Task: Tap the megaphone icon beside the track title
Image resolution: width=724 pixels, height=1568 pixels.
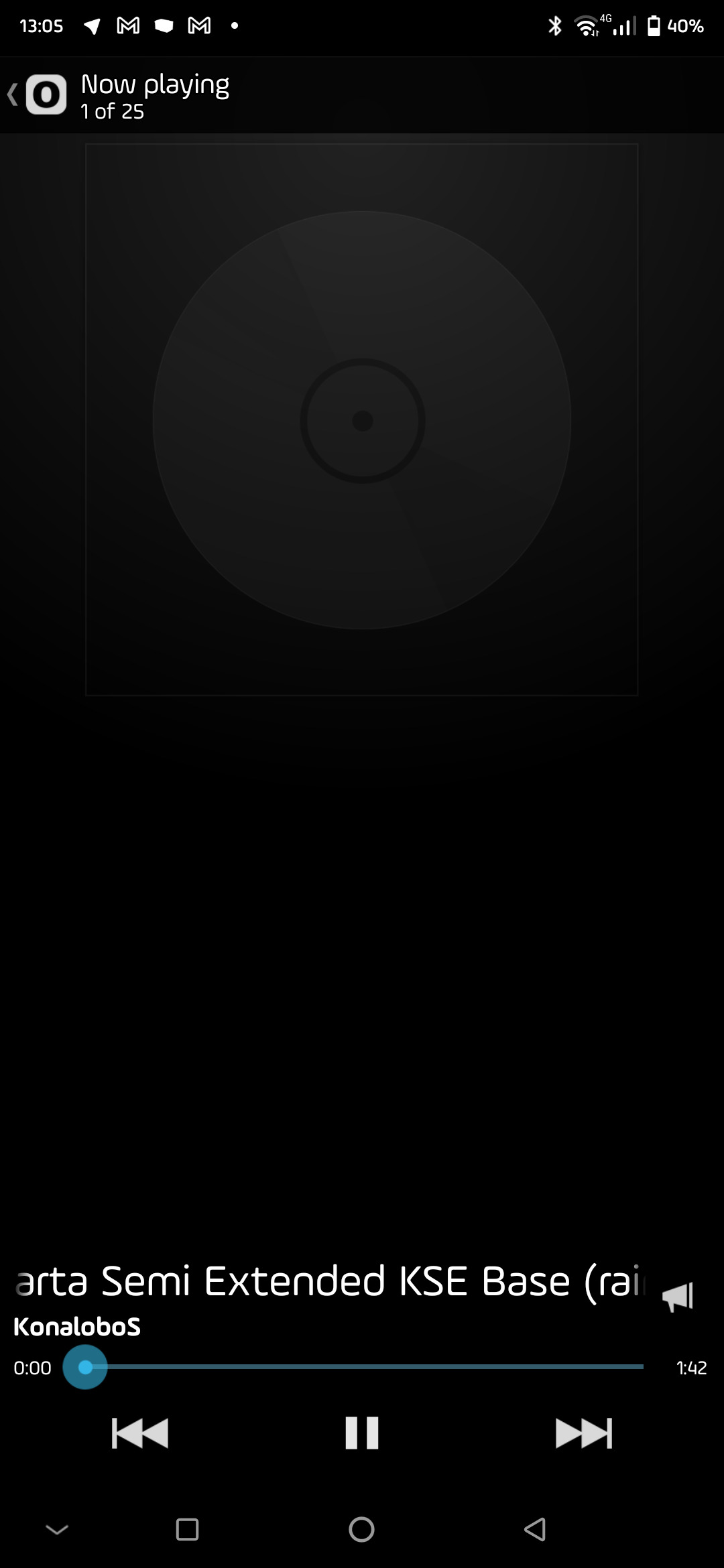Action: pos(678,1296)
